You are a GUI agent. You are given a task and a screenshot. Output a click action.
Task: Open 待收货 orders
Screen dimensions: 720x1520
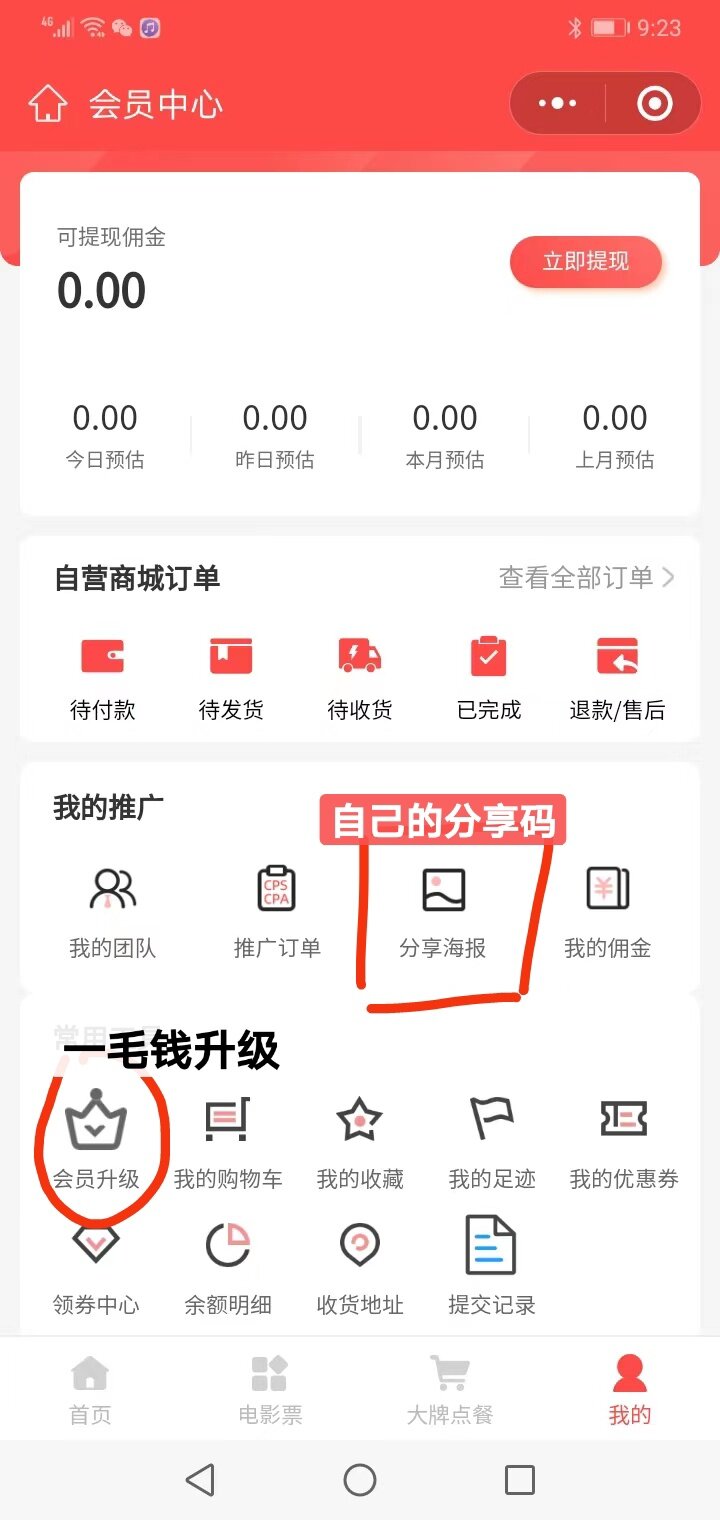360,678
